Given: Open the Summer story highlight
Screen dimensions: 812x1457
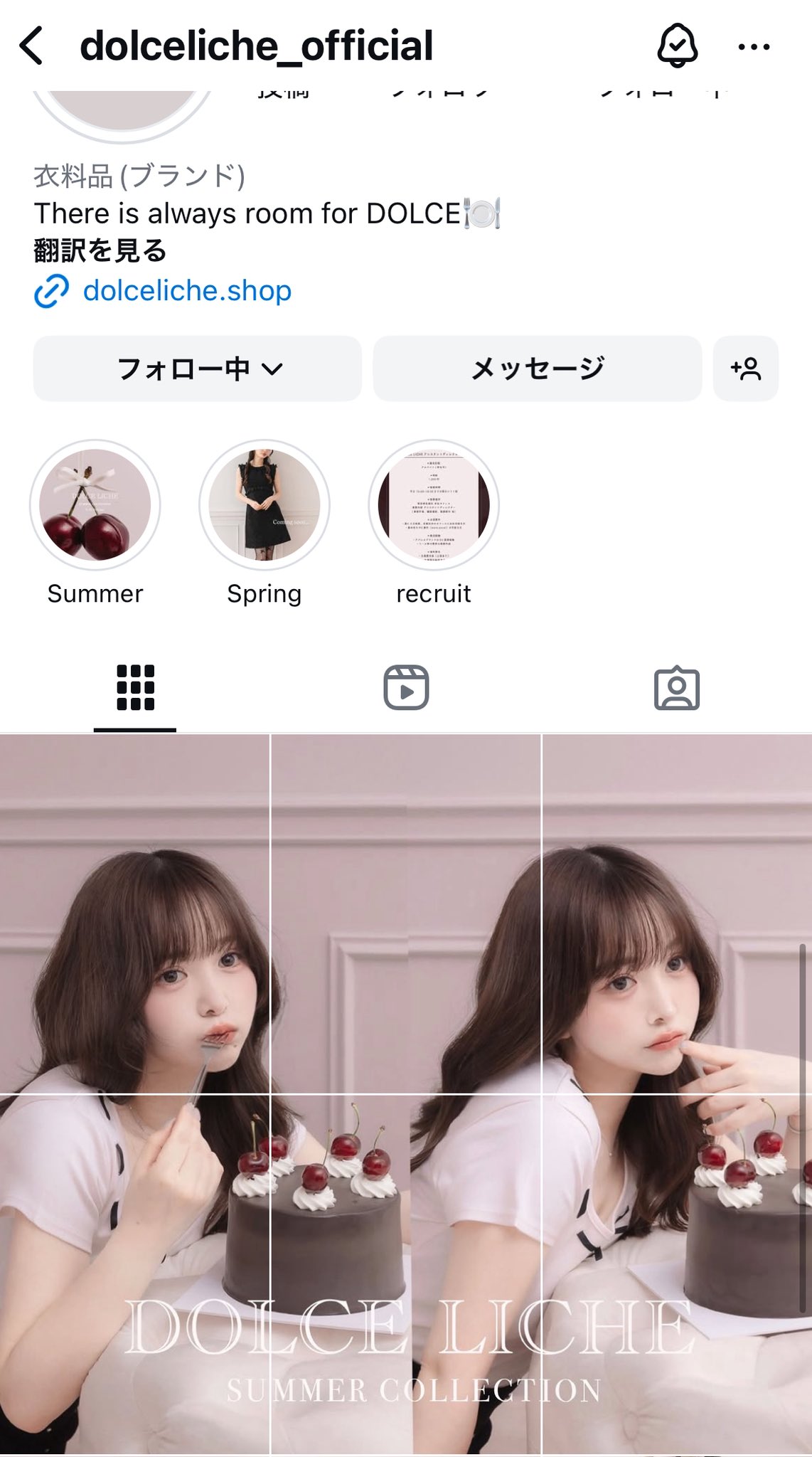Looking at the screenshot, I should coord(95,505).
